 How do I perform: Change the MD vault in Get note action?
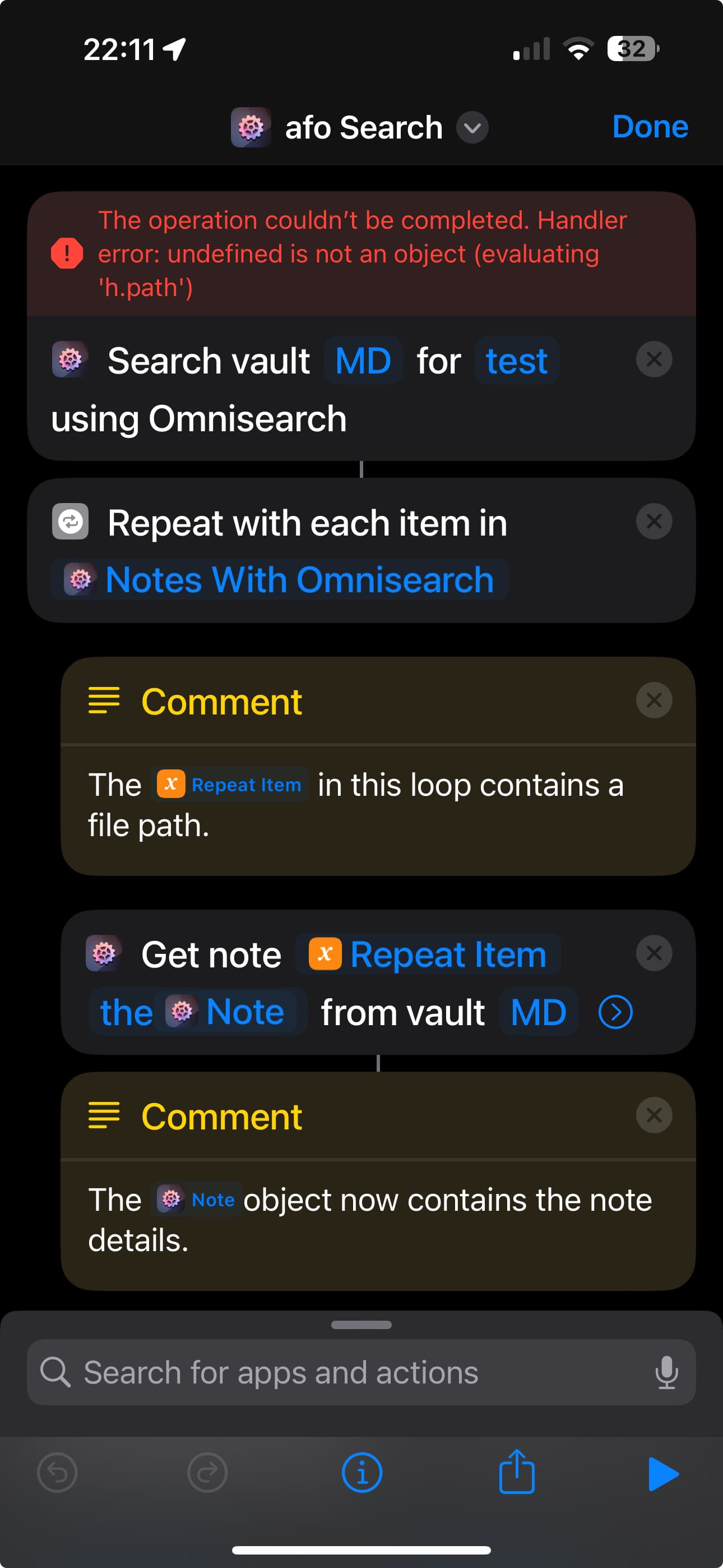tap(538, 1012)
